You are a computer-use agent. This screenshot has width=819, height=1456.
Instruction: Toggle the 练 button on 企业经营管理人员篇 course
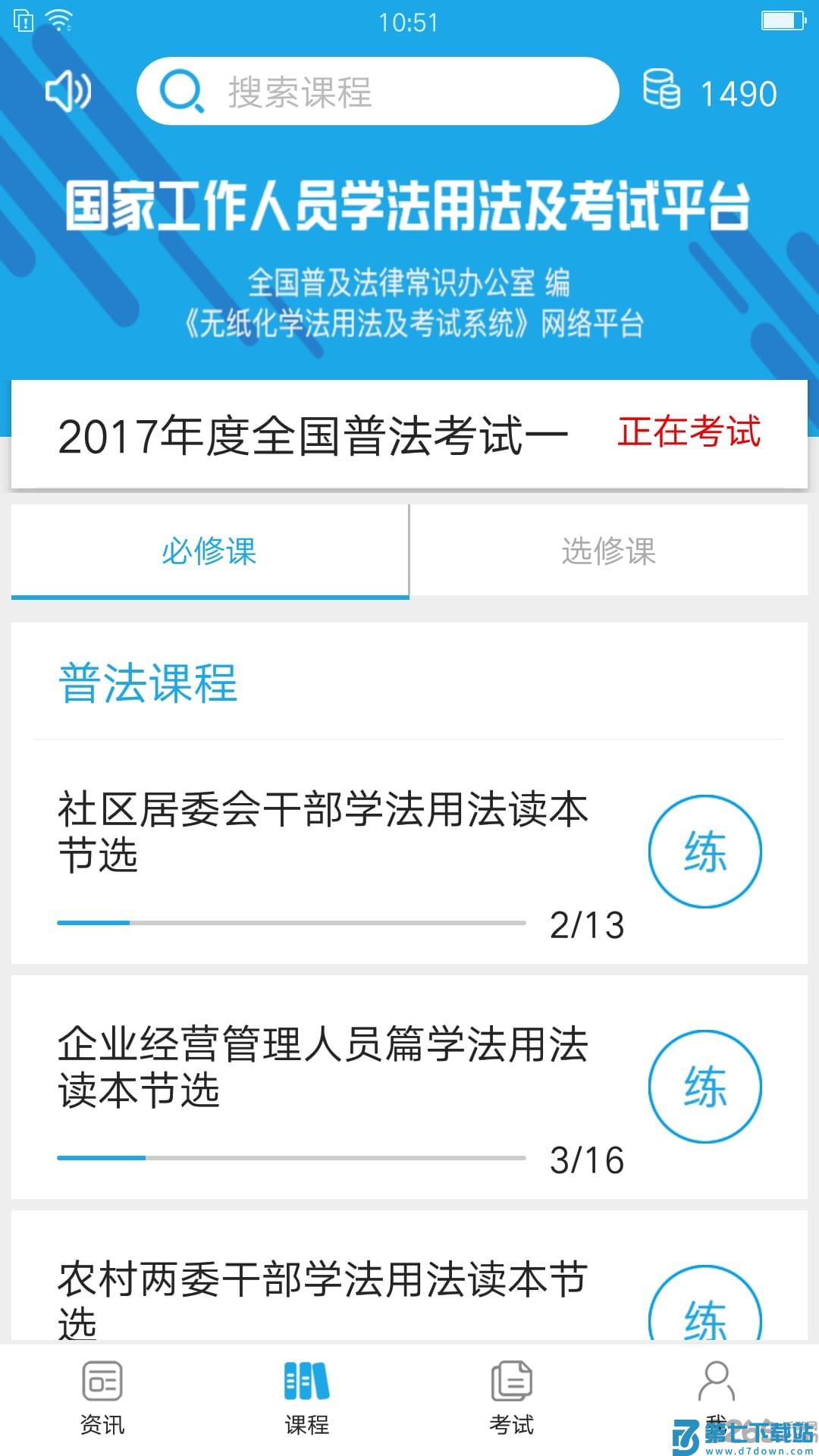[706, 1087]
